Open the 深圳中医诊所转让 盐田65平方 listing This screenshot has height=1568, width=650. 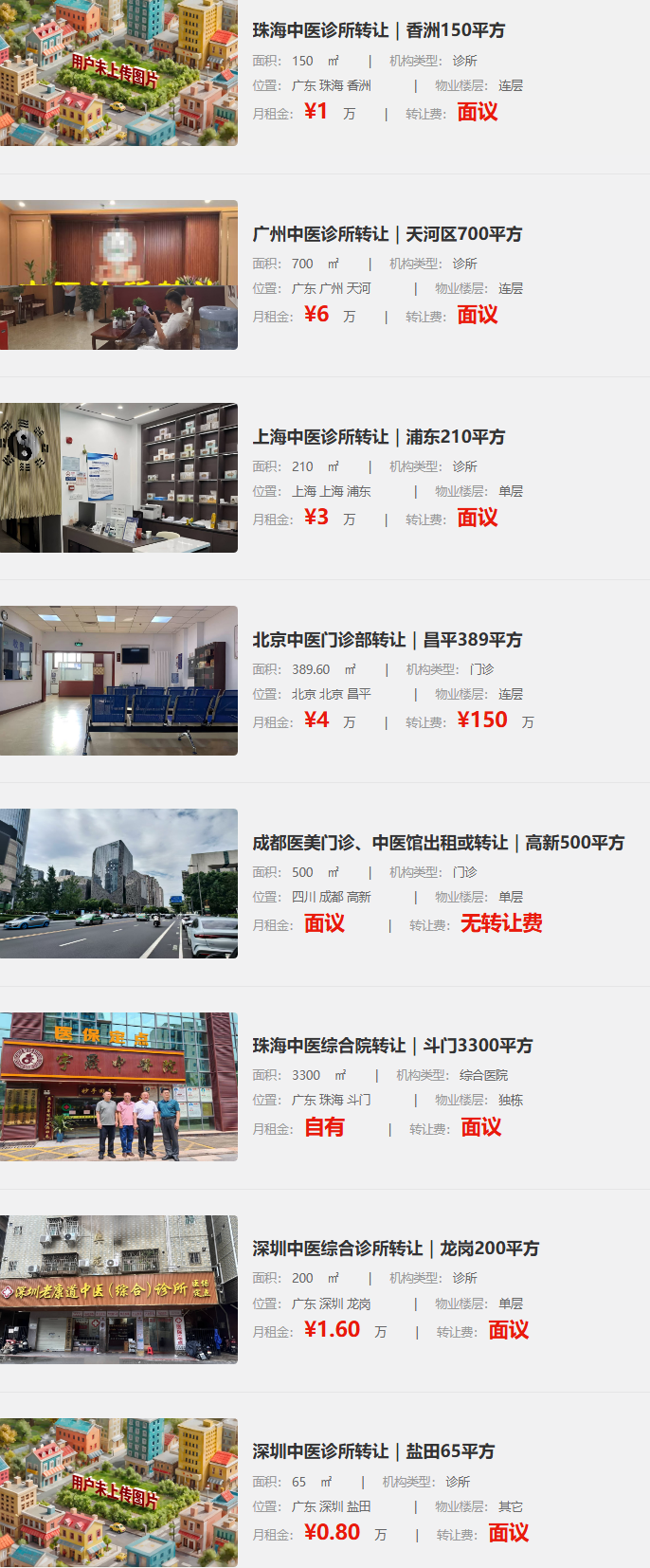click(x=373, y=1451)
